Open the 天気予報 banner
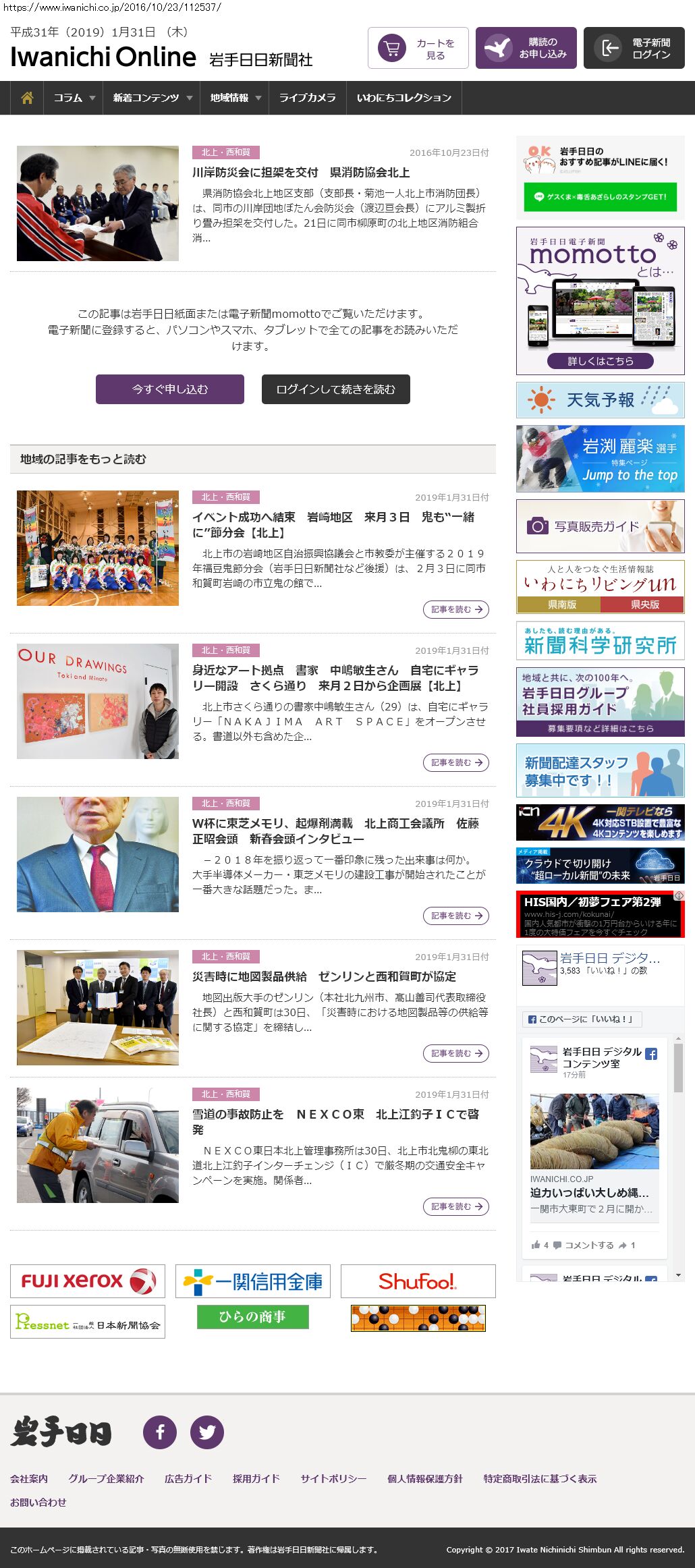The height and width of the screenshot is (1568, 695). pos(601,400)
